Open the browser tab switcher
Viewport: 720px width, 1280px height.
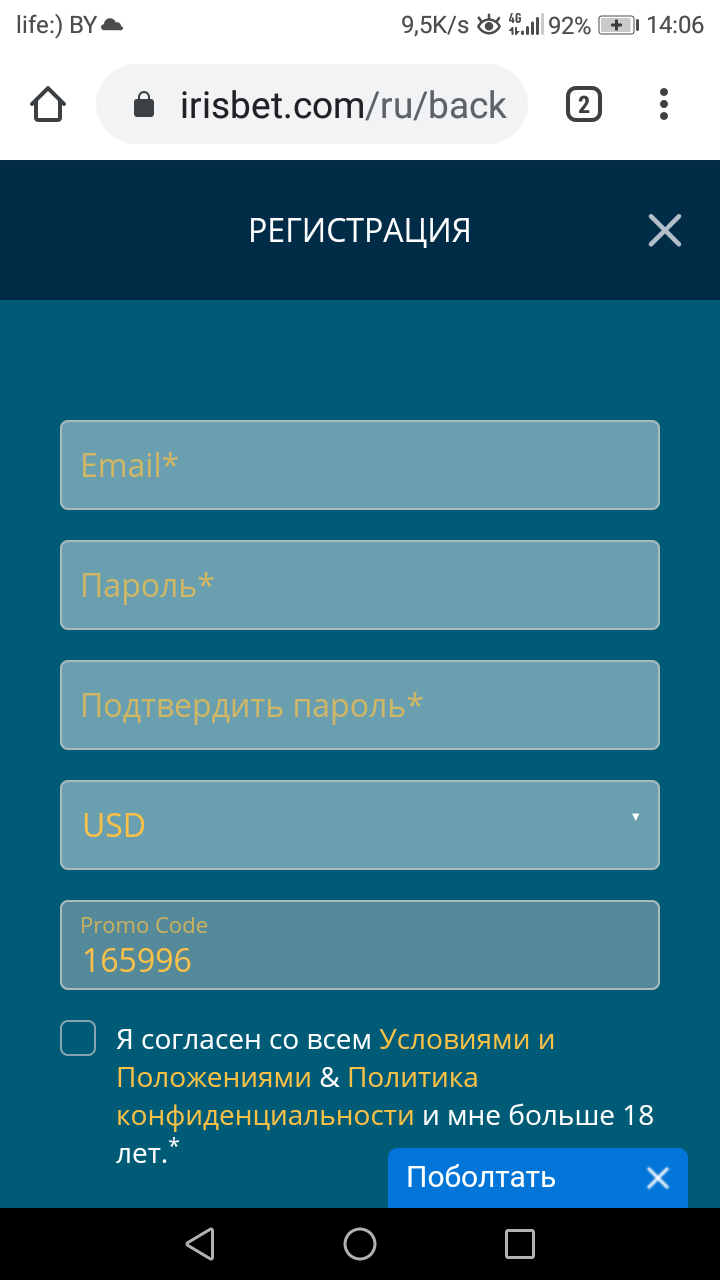point(584,104)
